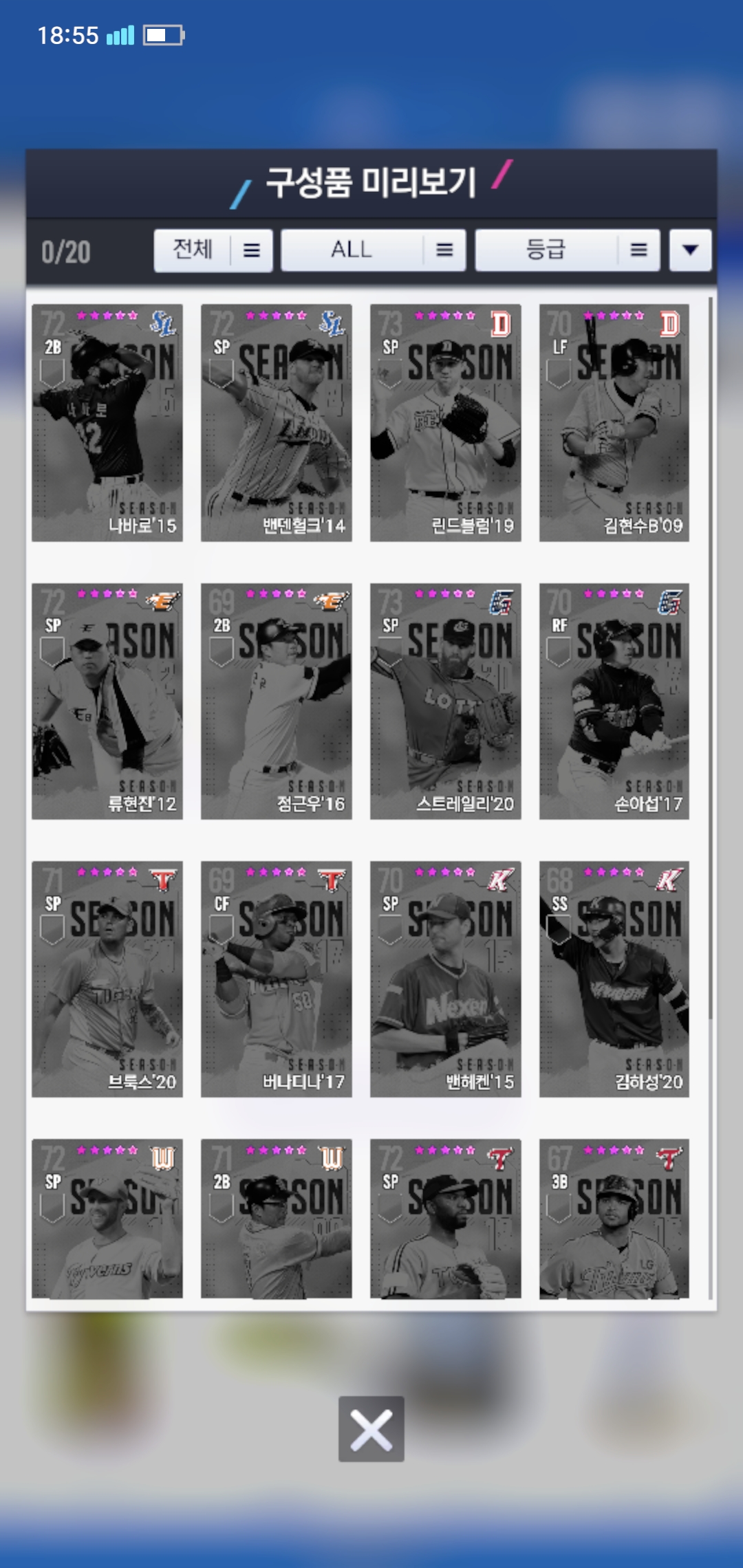The height and width of the screenshot is (1568, 743).
Task: Toggle the sort order arrow button
Action: tap(690, 250)
